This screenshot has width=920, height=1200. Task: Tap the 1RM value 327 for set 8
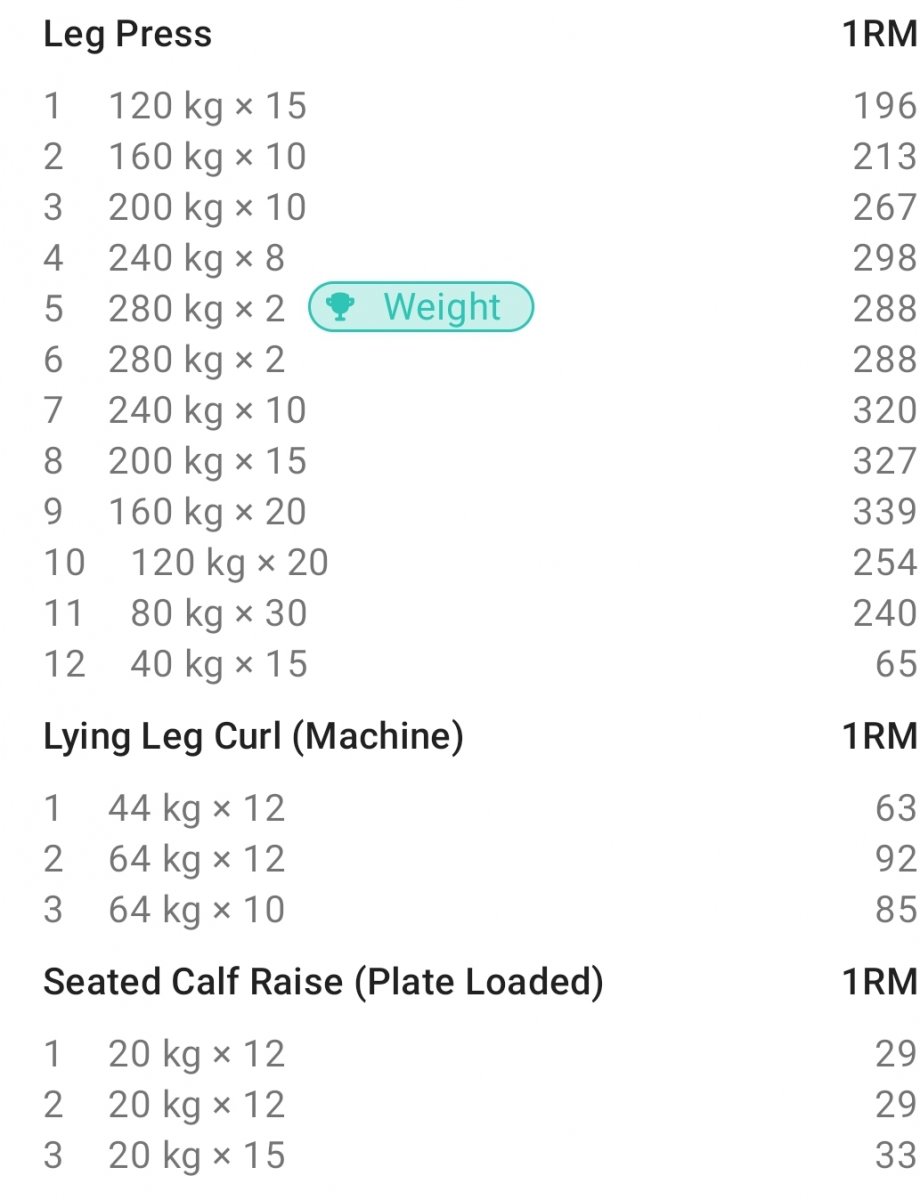point(882,461)
